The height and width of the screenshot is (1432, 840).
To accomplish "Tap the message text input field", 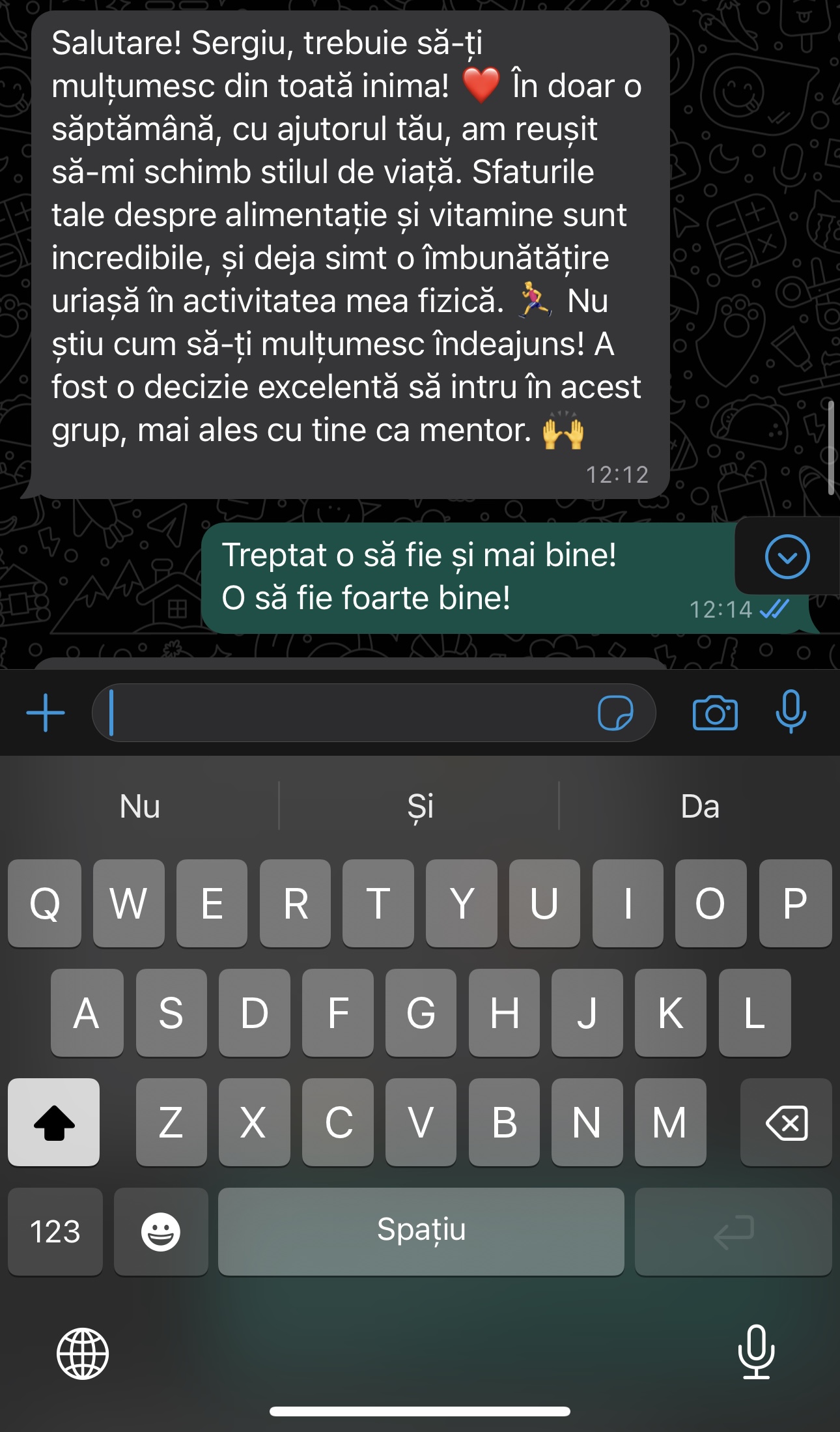I will coord(358,713).
